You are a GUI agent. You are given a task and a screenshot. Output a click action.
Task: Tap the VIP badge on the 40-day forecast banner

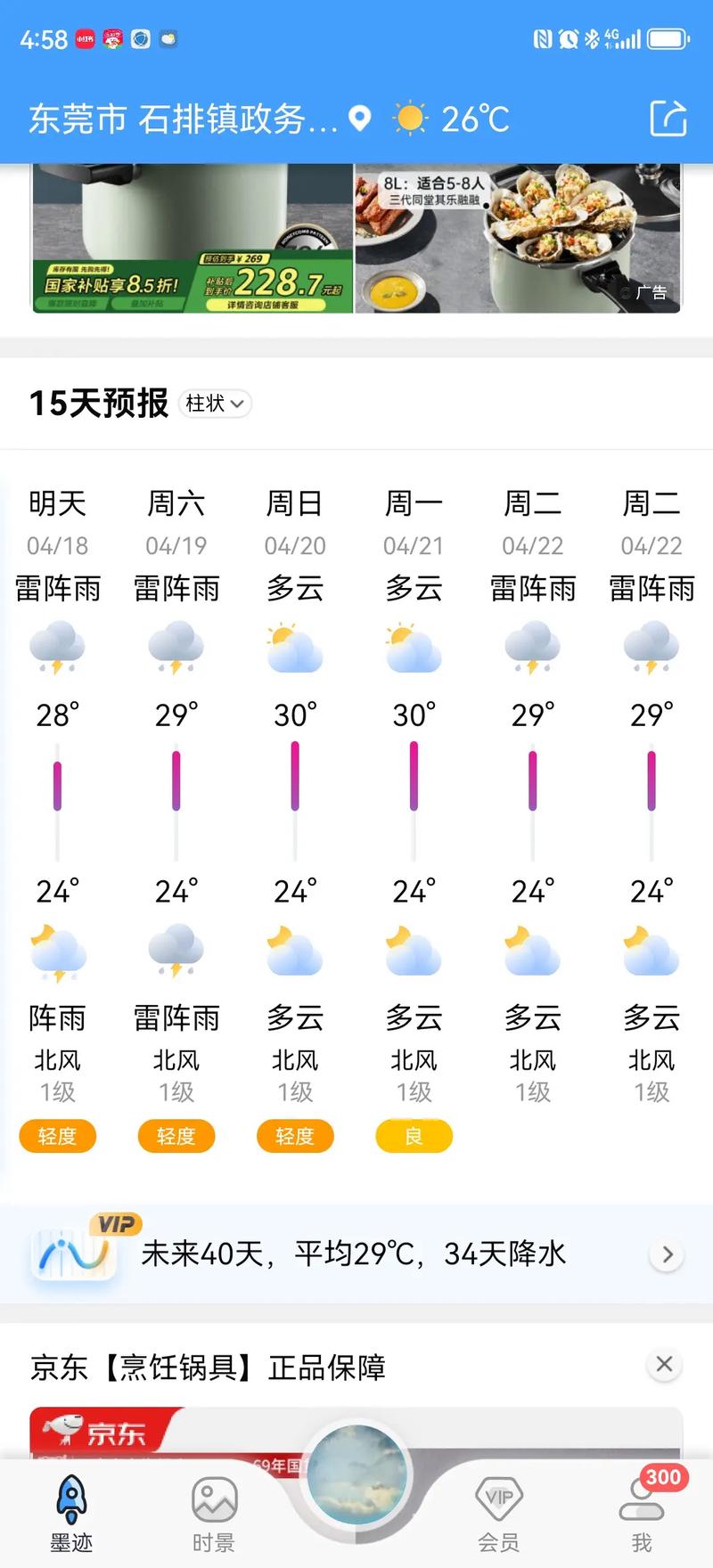click(117, 1224)
